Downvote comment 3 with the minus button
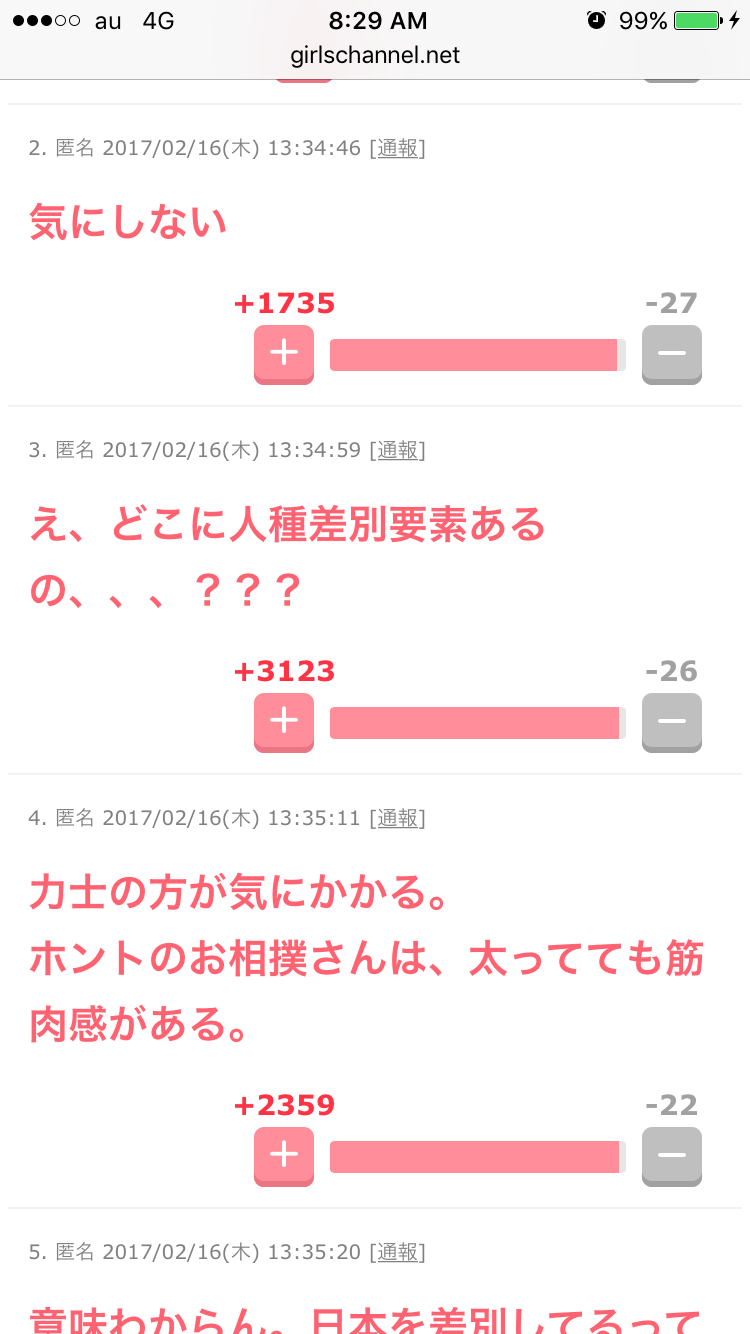Screen dimensions: 750x1334 (x=671, y=721)
